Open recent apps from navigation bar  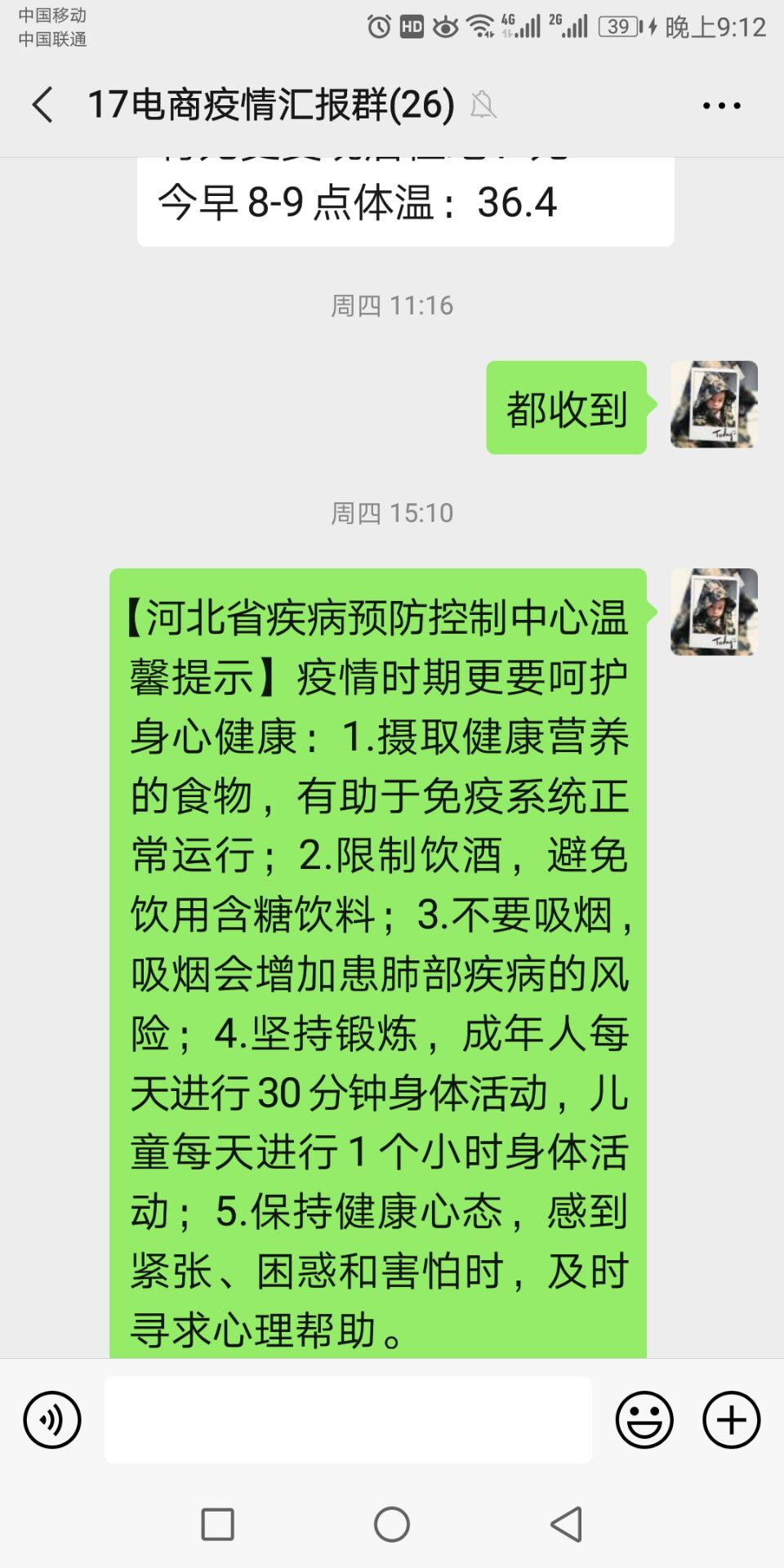point(217,1524)
